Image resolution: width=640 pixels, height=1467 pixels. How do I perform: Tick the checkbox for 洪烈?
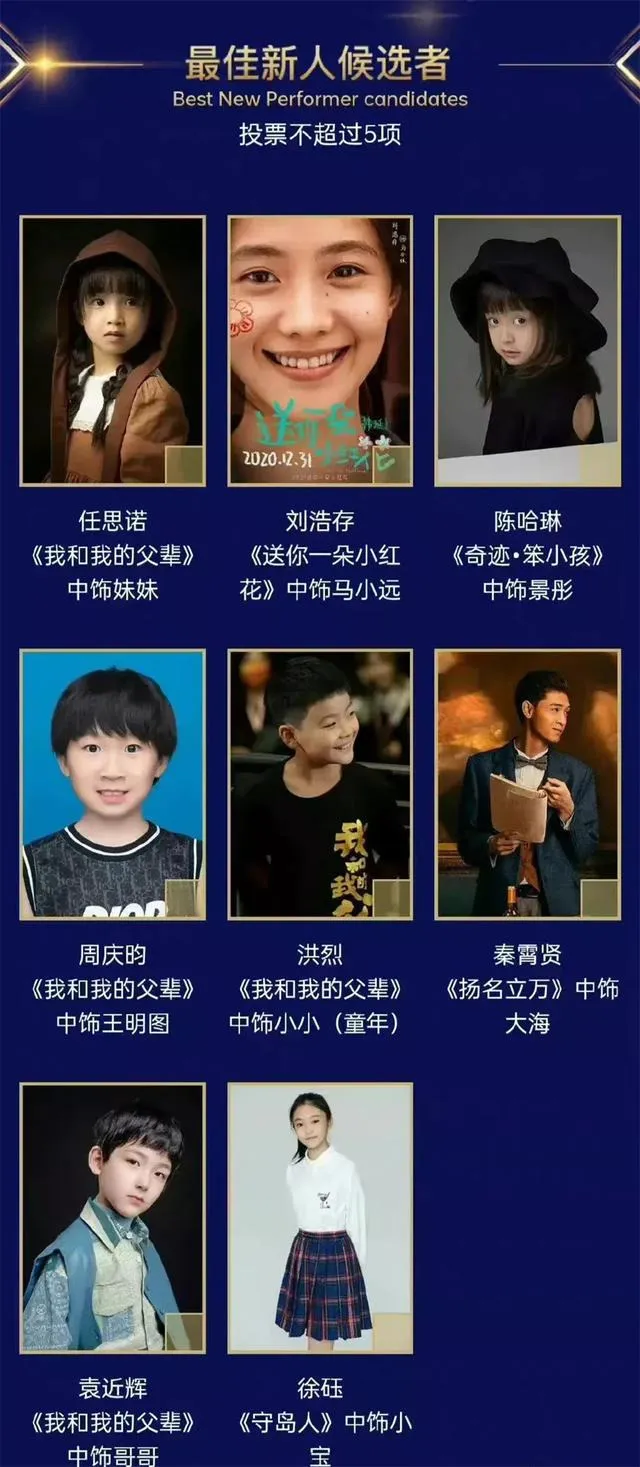(391, 898)
